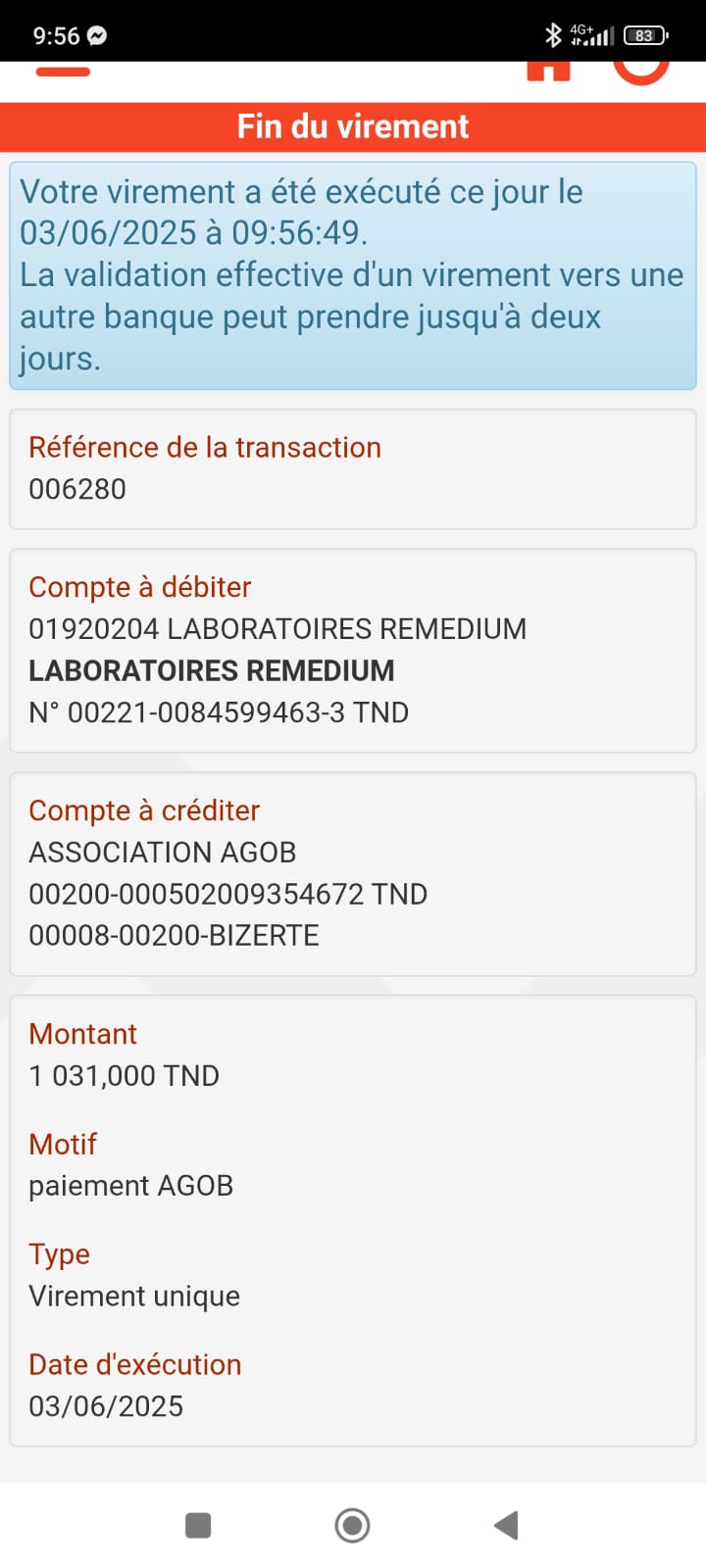Tap the system back button
Image resolution: width=706 pixels, height=1568 pixels.
tap(506, 1525)
